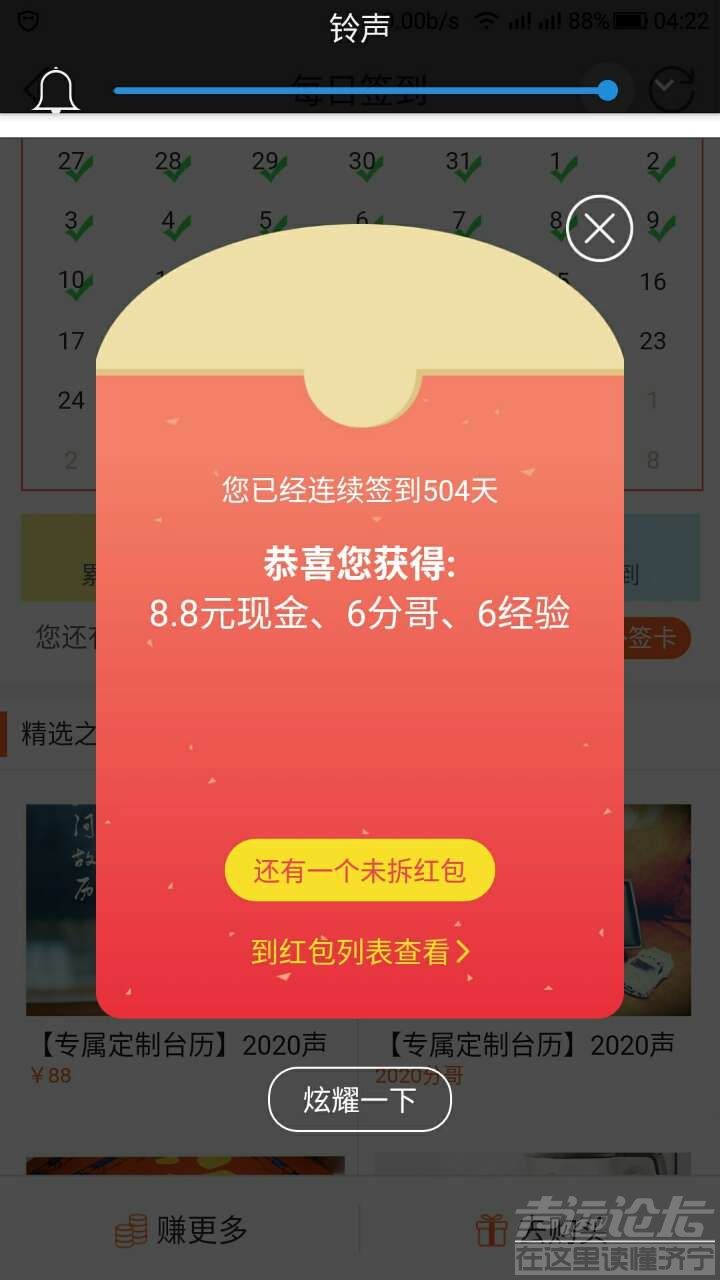
Task: Open the 到红包列表查看 link
Action: click(360, 951)
